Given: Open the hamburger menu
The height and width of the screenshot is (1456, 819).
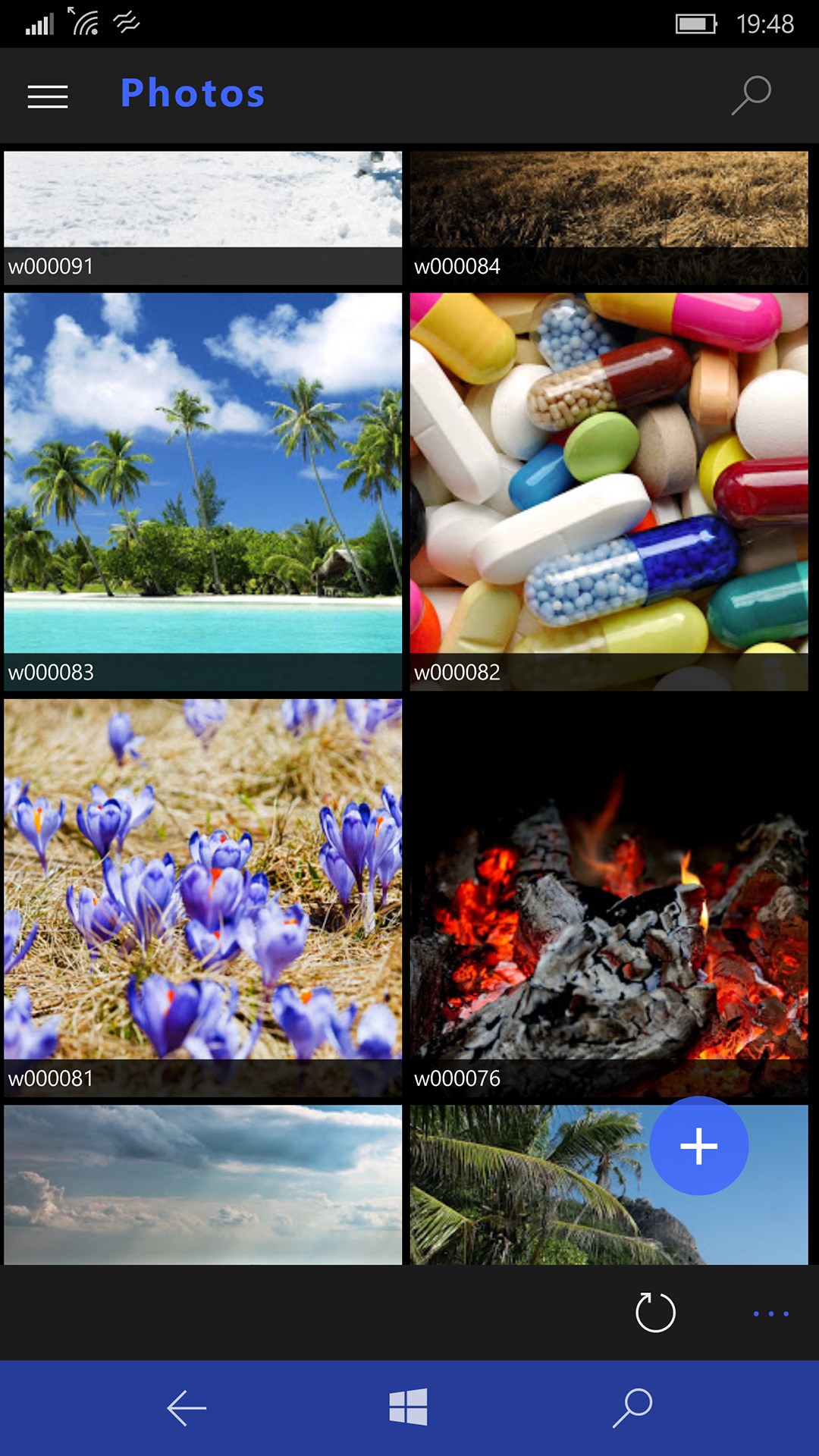Looking at the screenshot, I should click(x=48, y=96).
